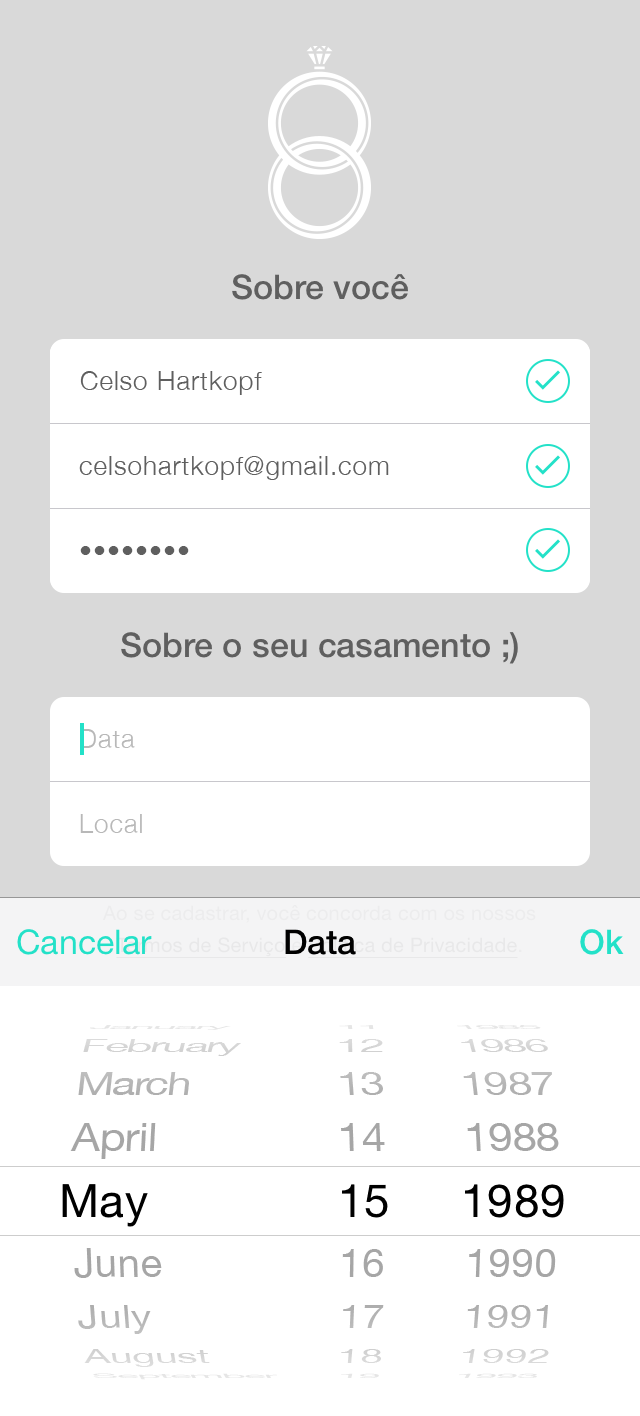Edit the name field Celso Hartkopf

click(320, 381)
